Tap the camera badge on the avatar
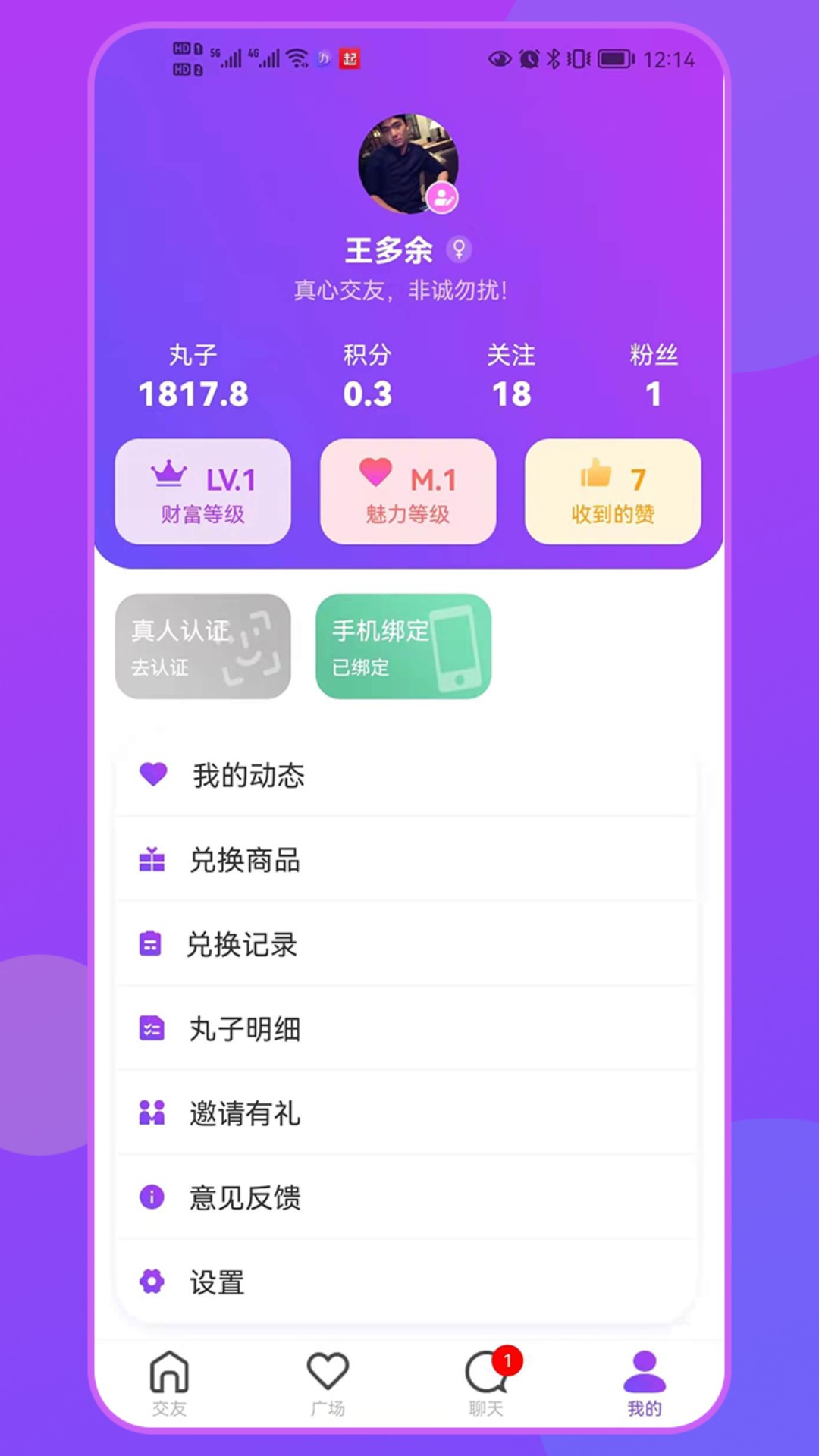This screenshot has width=819, height=1456. click(443, 196)
